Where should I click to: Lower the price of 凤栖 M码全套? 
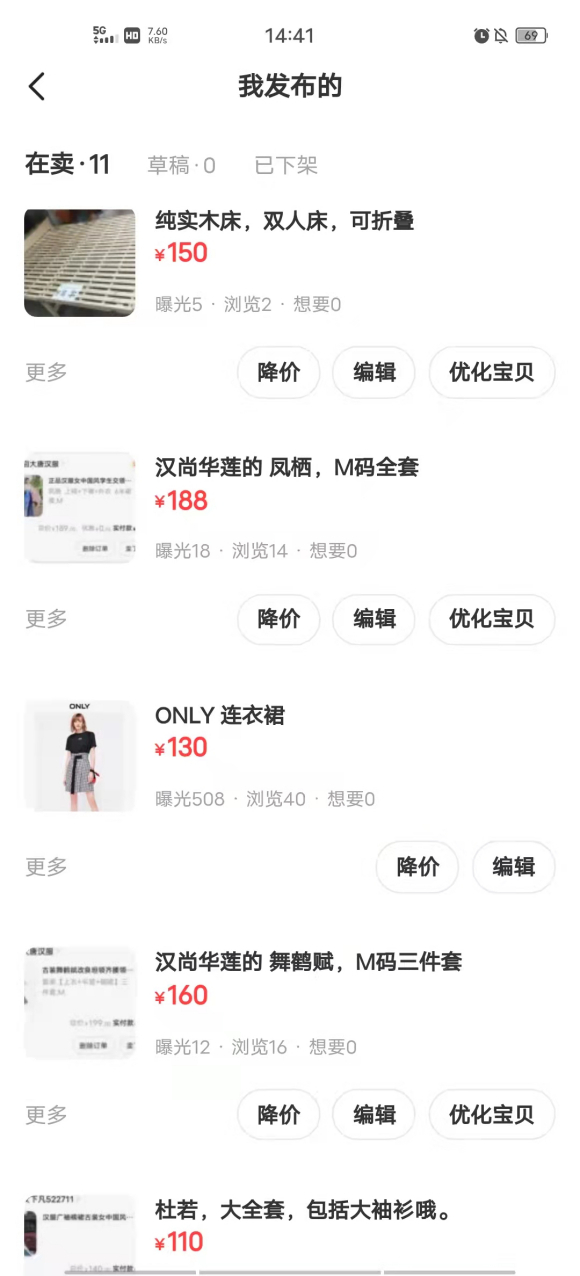(x=278, y=619)
